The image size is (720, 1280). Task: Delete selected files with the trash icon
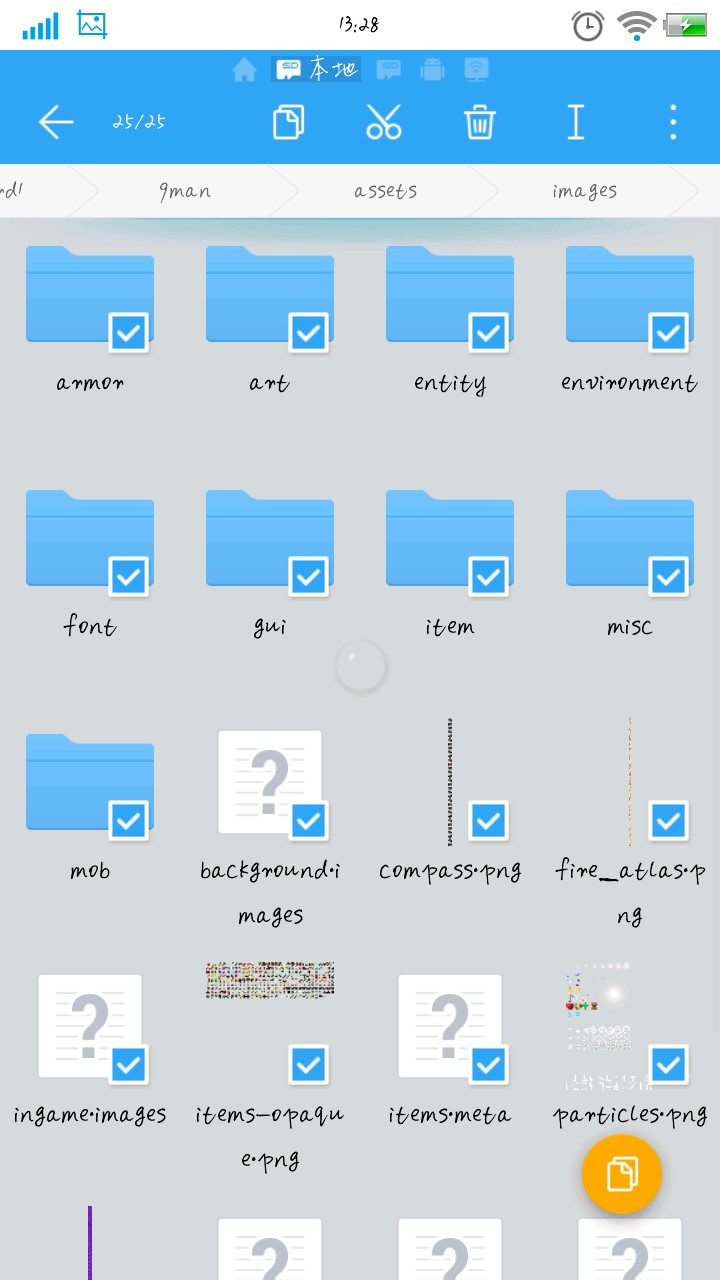click(479, 122)
